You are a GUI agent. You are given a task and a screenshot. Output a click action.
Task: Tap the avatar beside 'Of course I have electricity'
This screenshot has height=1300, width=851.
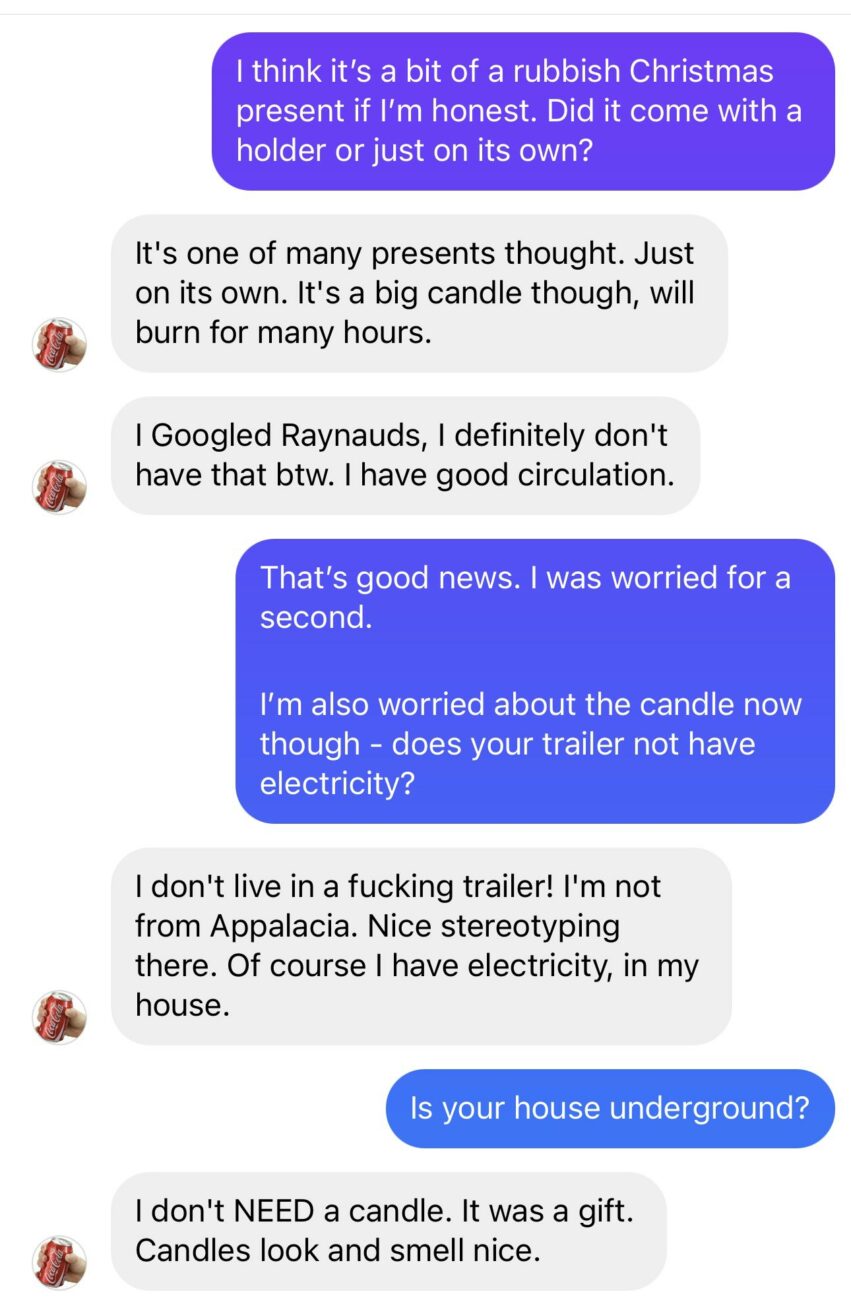pos(59,1016)
